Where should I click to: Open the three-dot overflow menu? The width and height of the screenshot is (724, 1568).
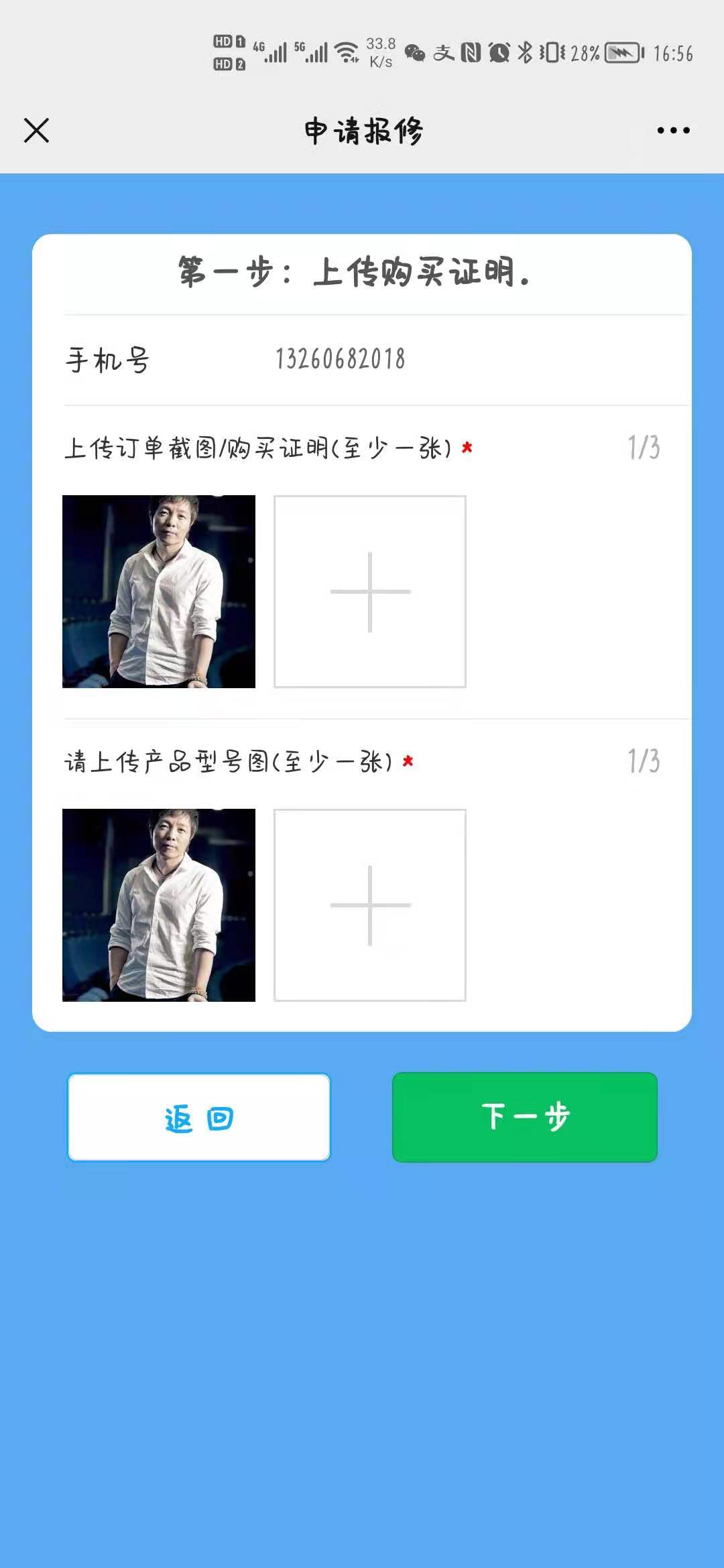[x=673, y=130]
